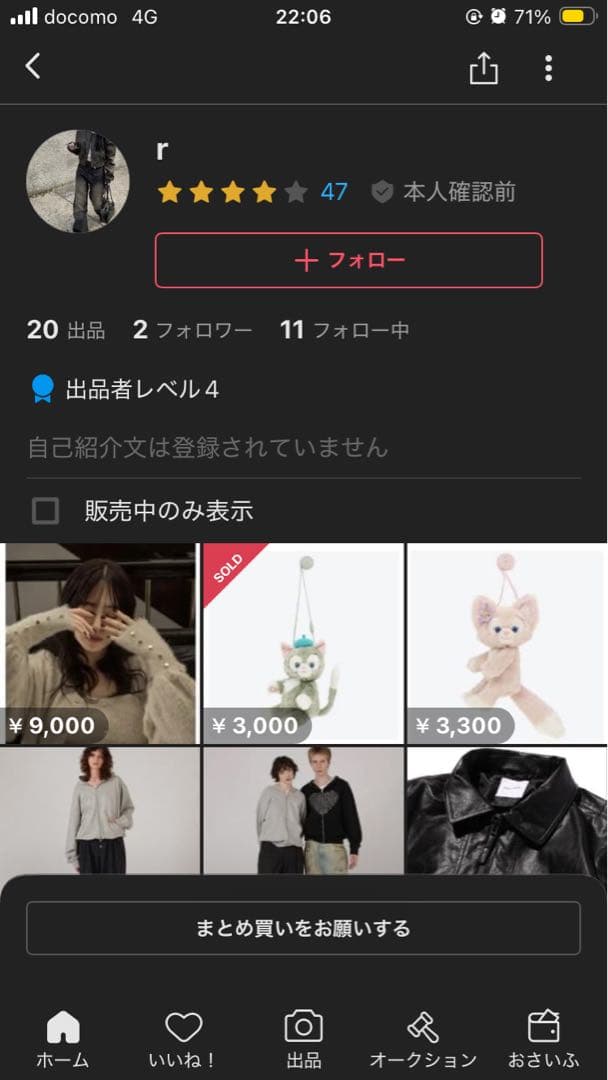Open the ¥9,000 knit cardigan listing

(x=100, y=643)
